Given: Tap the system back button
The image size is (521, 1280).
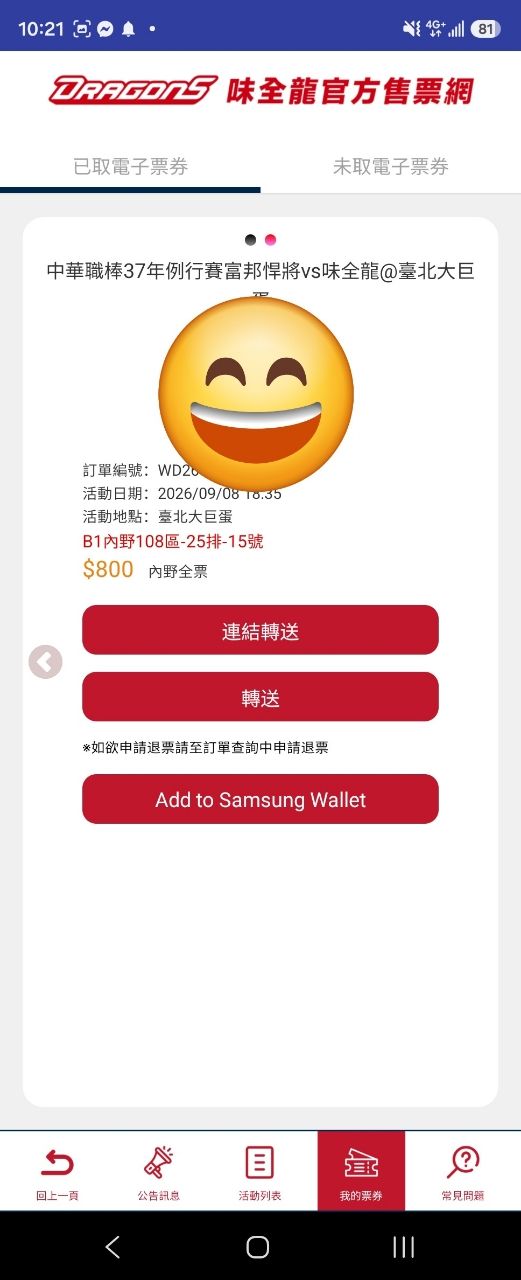Looking at the screenshot, I should coord(113,1246).
